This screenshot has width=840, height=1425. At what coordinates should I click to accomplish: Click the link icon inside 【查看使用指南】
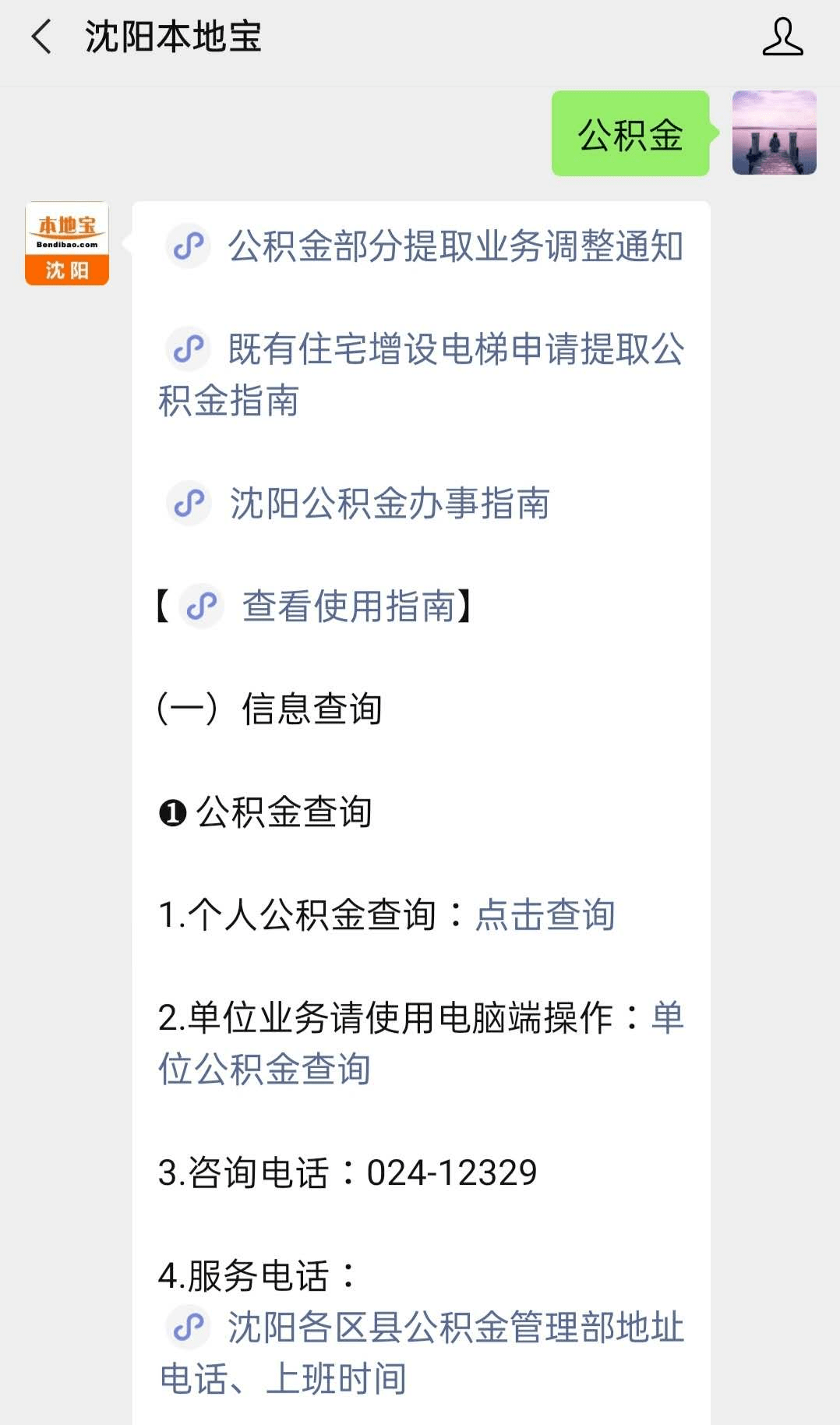[x=201, y=606]
